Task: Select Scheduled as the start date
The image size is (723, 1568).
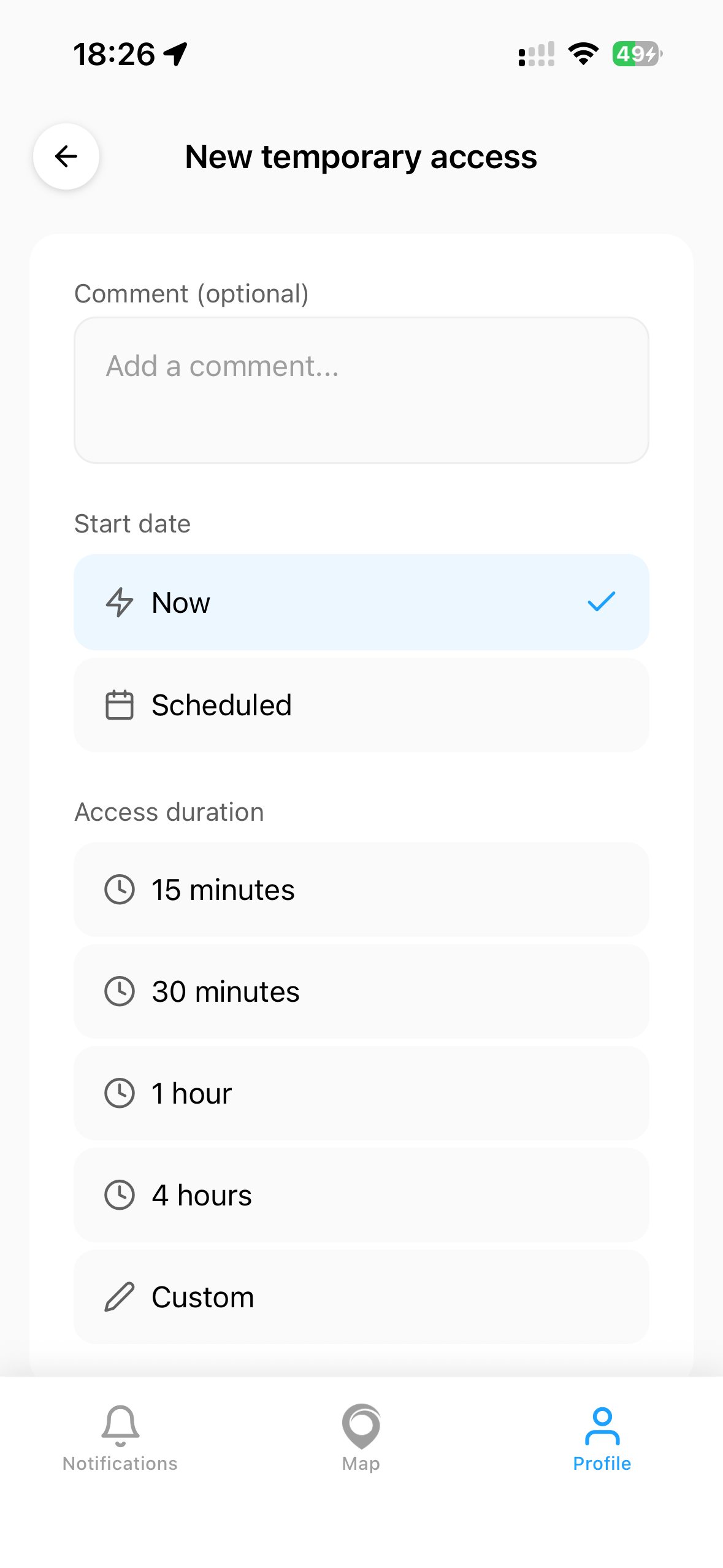Action: point(361,704)
